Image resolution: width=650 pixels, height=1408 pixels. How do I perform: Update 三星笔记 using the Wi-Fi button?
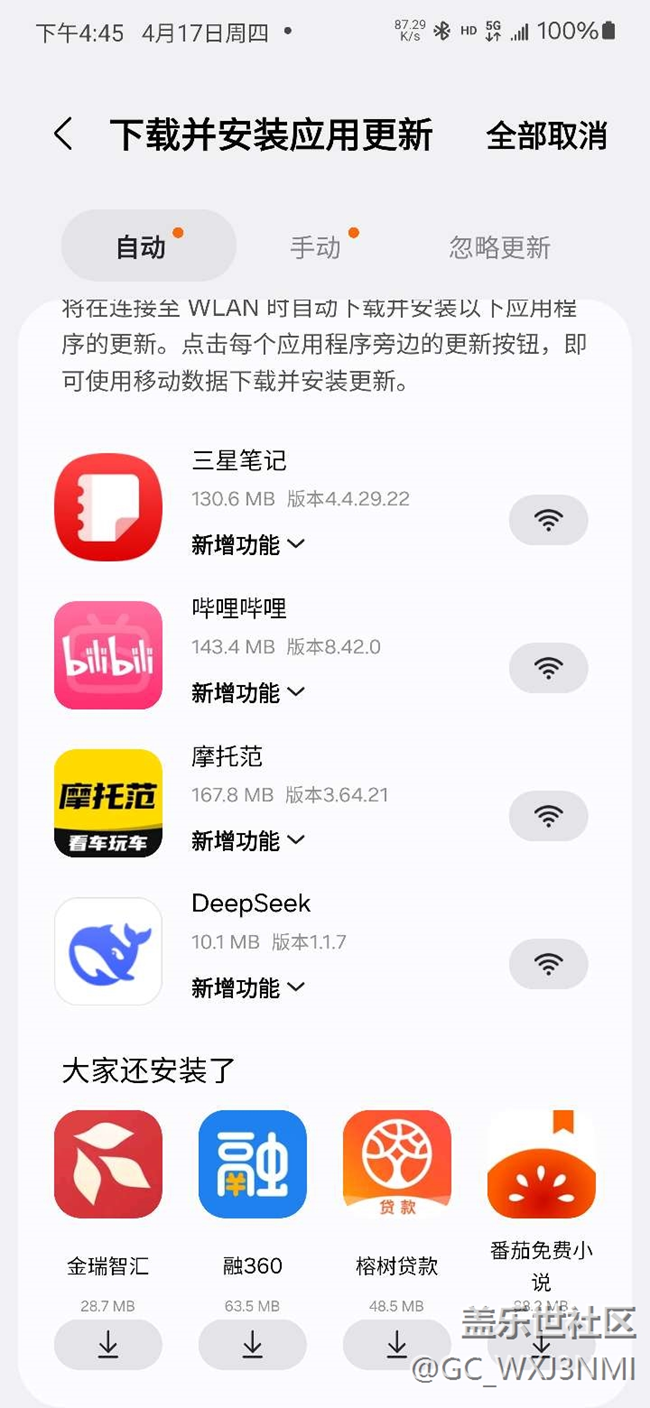548,520
